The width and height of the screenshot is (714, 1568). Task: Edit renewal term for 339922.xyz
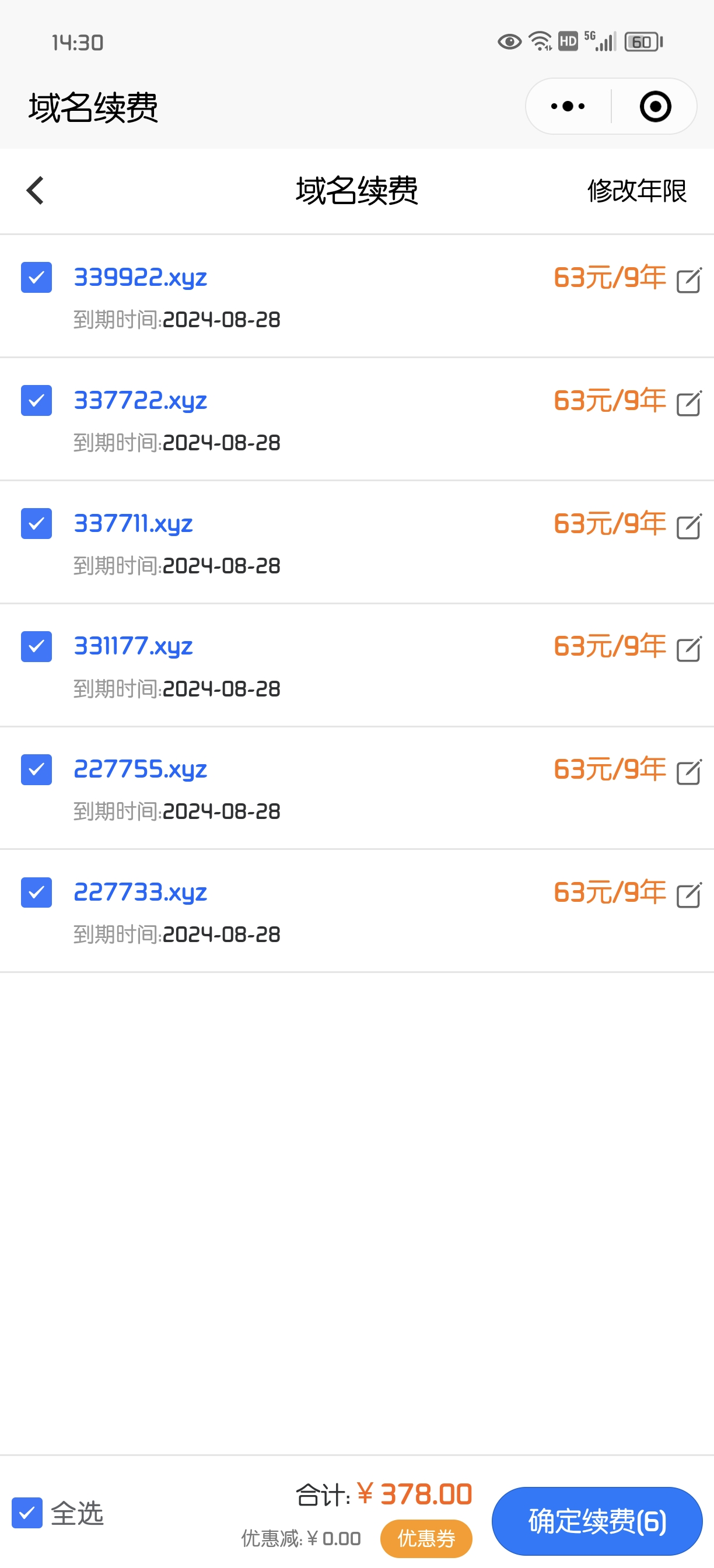pos(689,279)
